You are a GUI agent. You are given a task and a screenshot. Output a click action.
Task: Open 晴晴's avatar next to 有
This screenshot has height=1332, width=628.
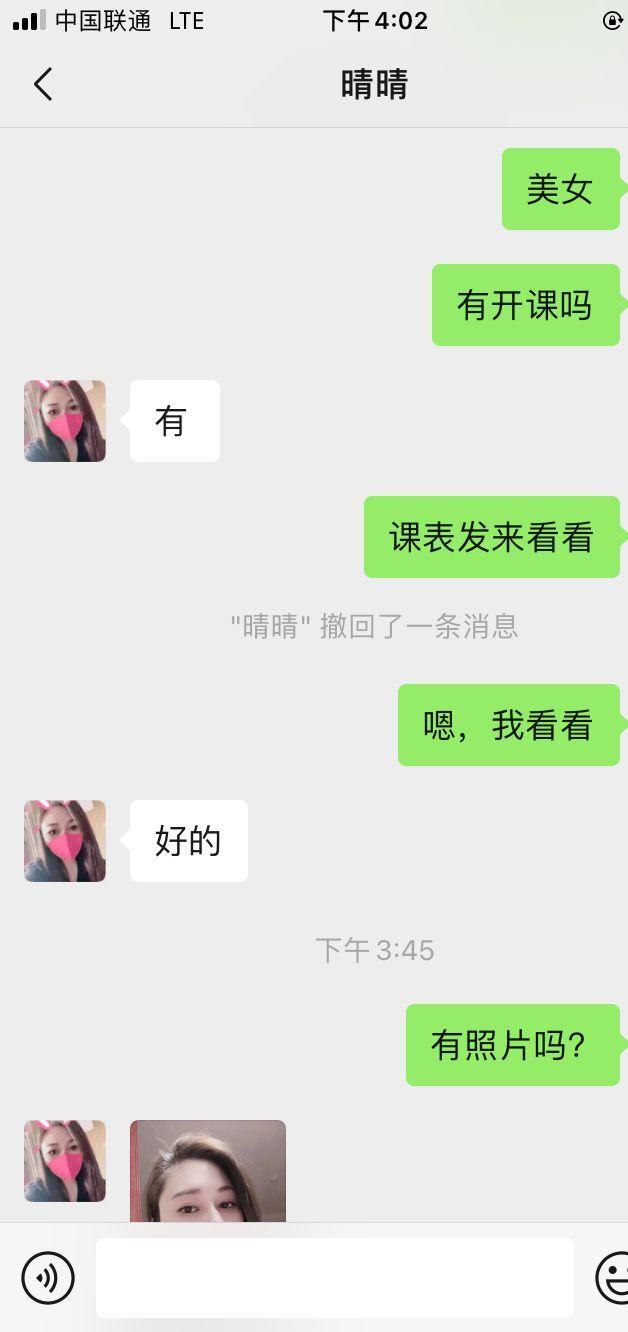pos(65,421)
